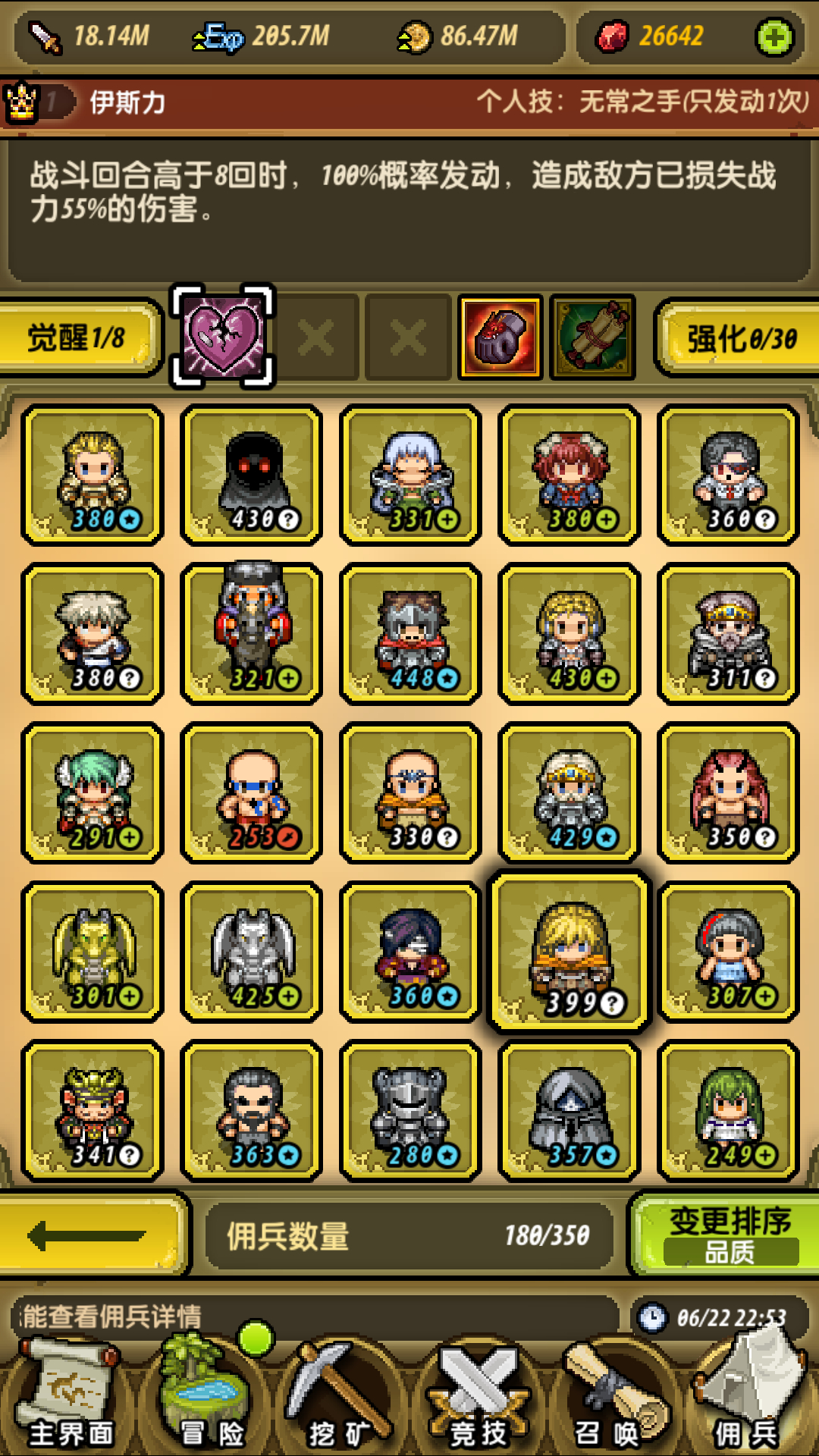Image resolution: width=819 pixels, height=1456 pixels.
Task: Go back with the arrow button
Action: pos(89,1235)
